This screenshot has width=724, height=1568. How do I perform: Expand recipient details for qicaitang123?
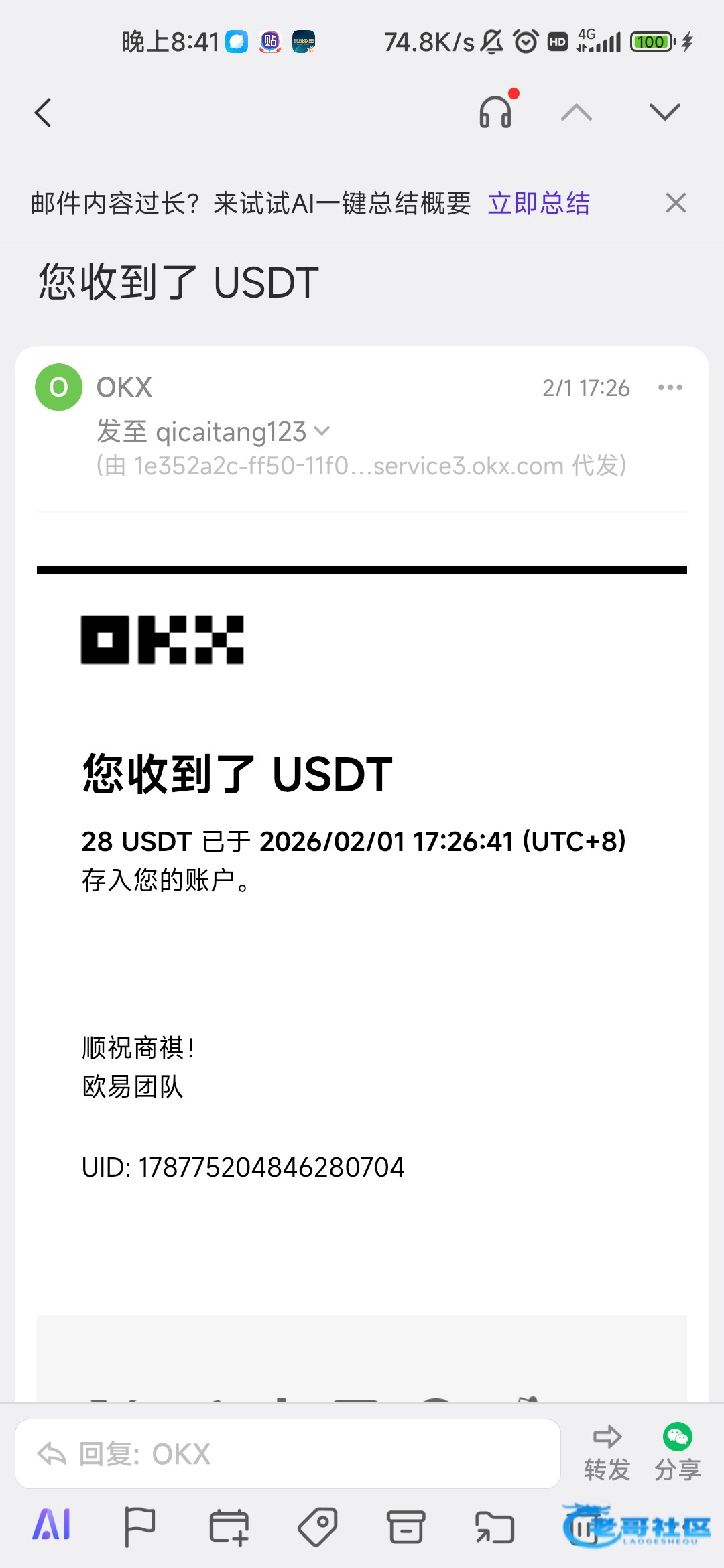point(322,431)
